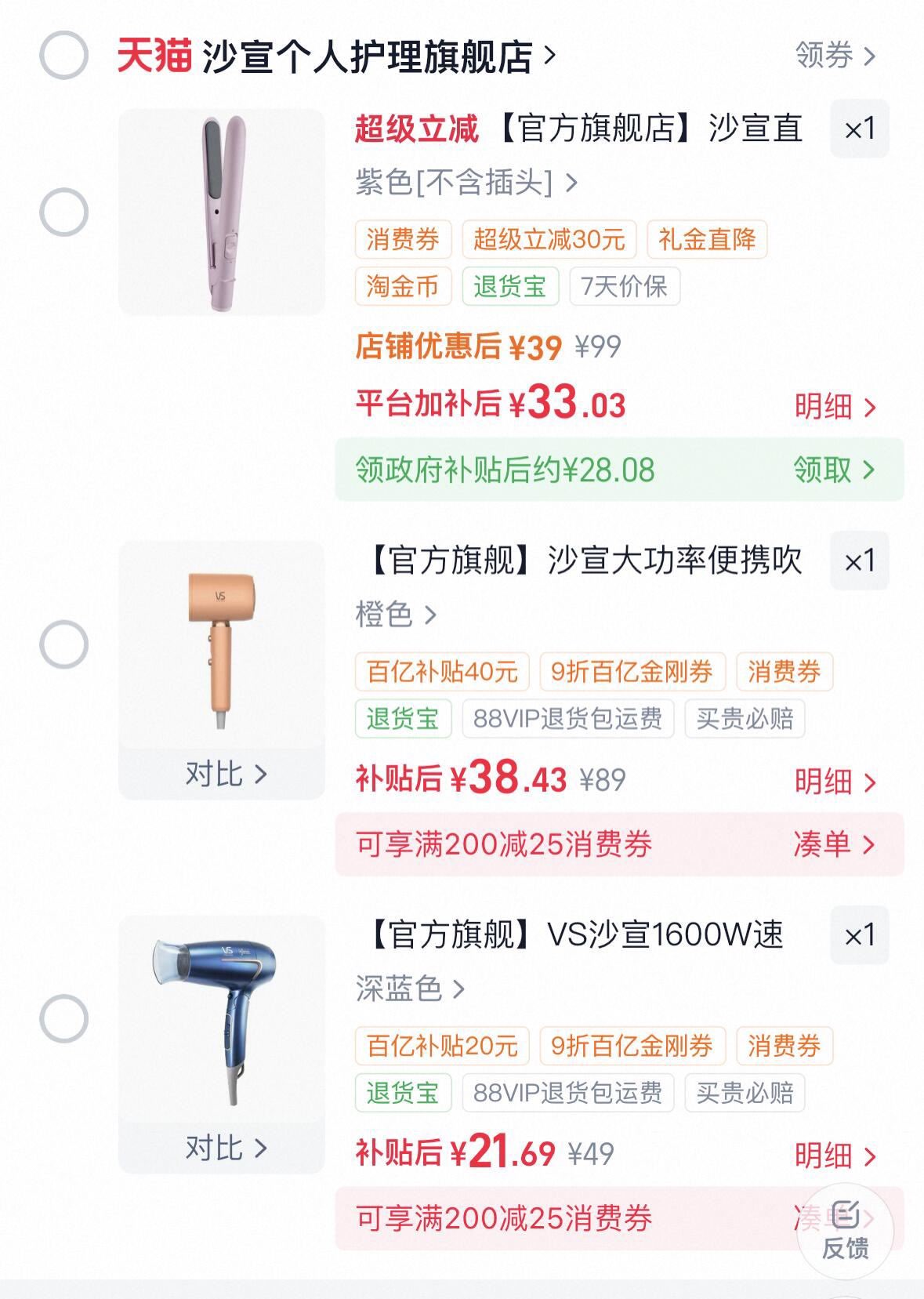Select the purple hair straightener item
Viewport: 924px width, 1299px height.
[63, 212]
